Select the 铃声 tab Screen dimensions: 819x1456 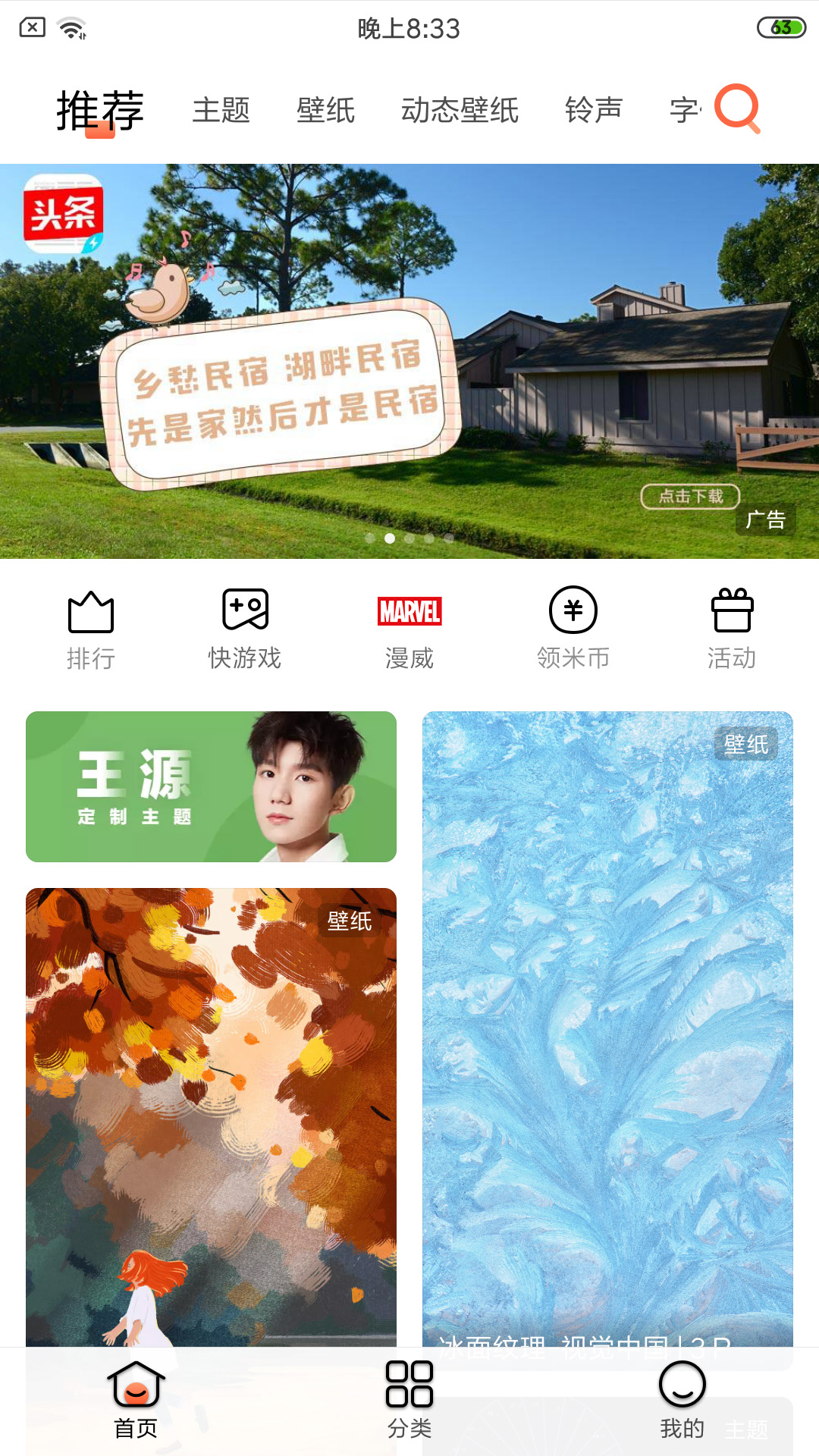(593, 111)
